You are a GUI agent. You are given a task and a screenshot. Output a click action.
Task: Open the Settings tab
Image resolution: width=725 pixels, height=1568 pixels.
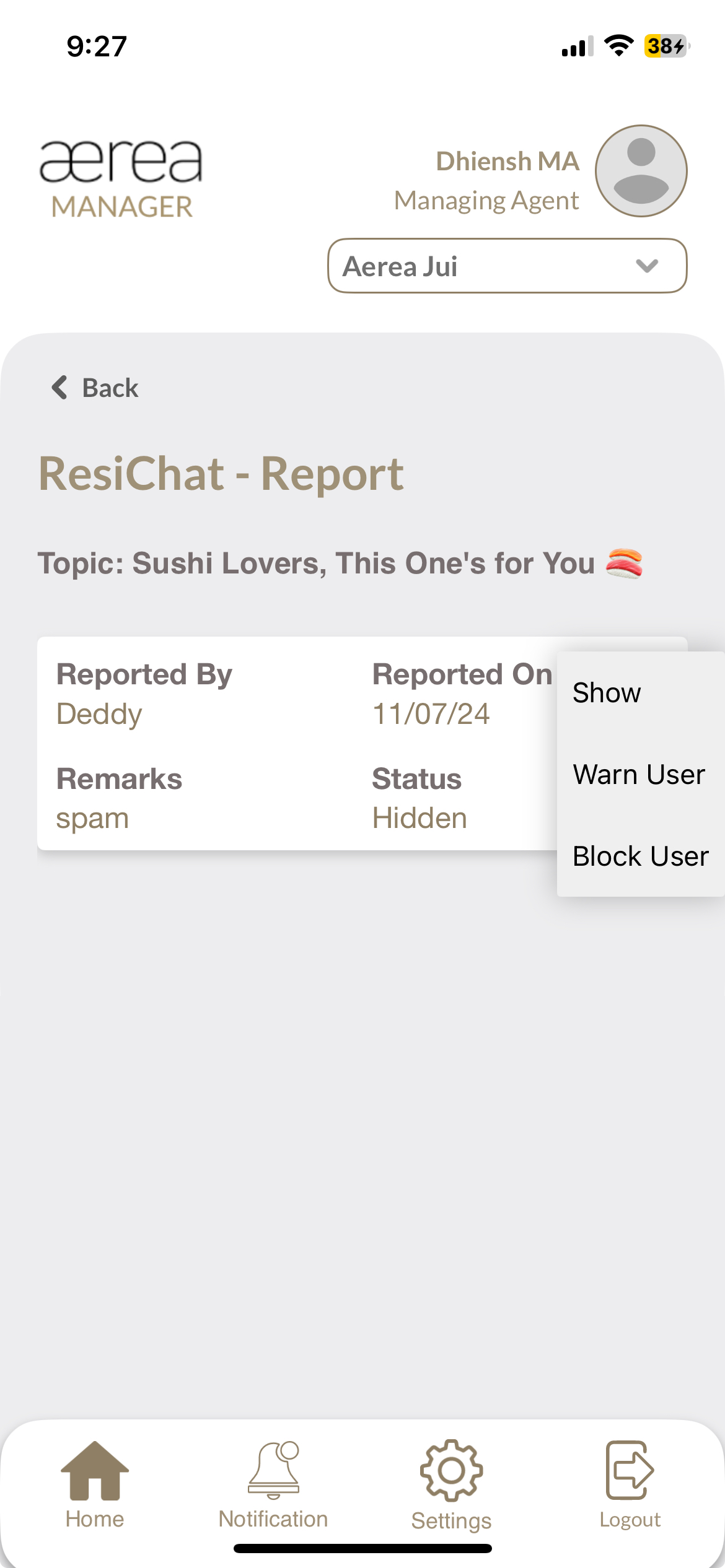click(451, 1484)
